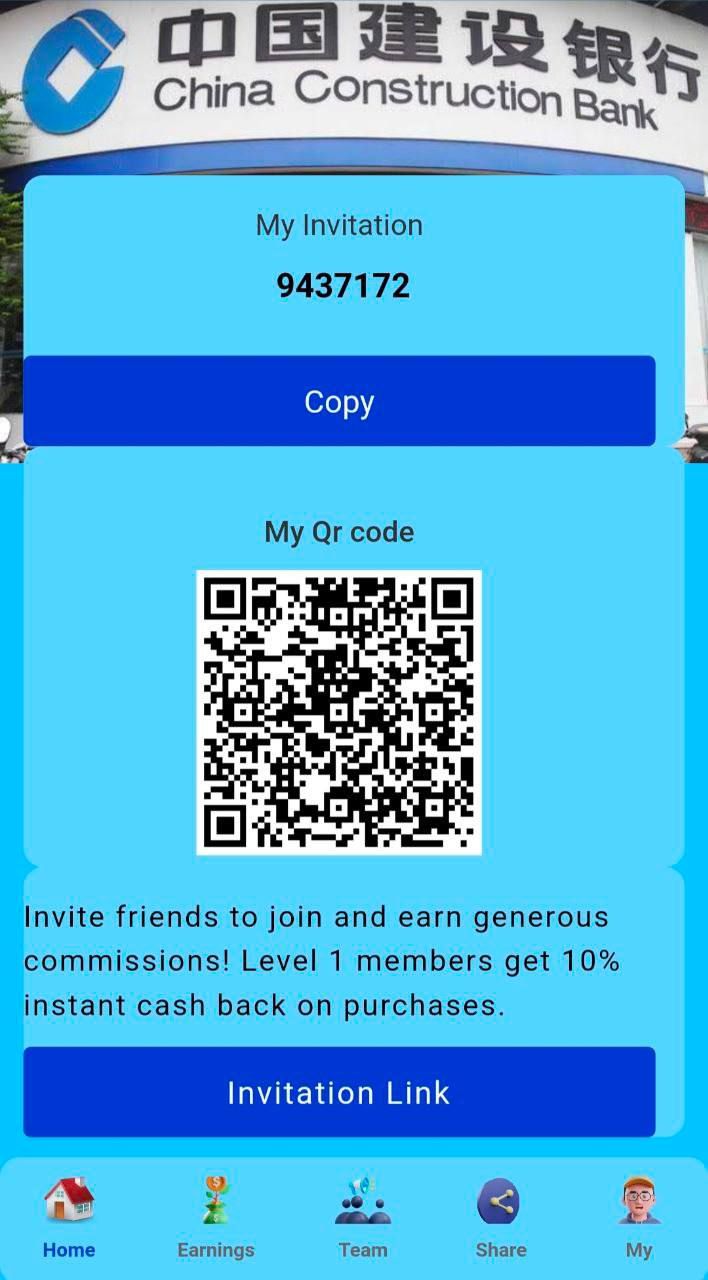
Task: Go to the Home tab
Action: pos(69,1217)
